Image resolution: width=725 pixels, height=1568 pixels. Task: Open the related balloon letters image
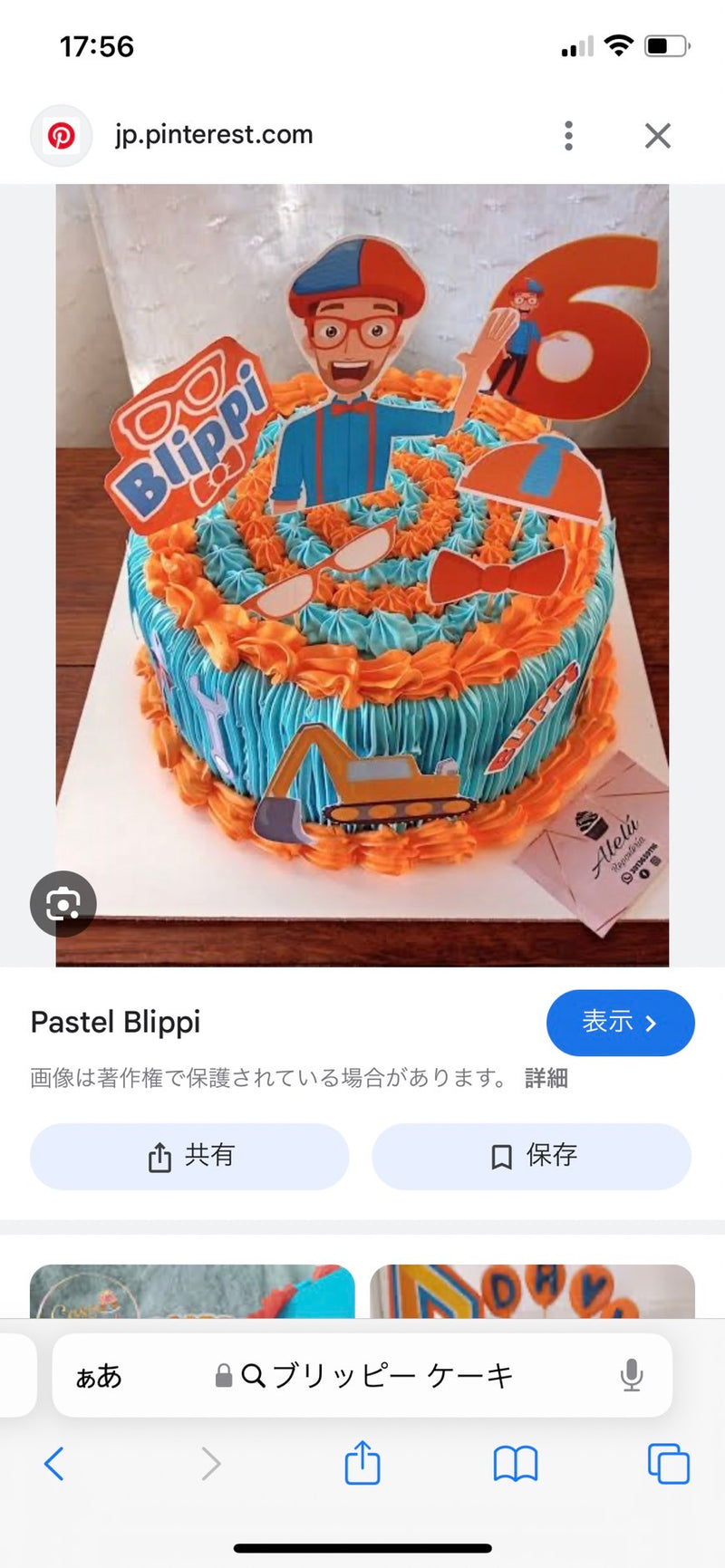pyautogui.click(x=532, y=1292)
